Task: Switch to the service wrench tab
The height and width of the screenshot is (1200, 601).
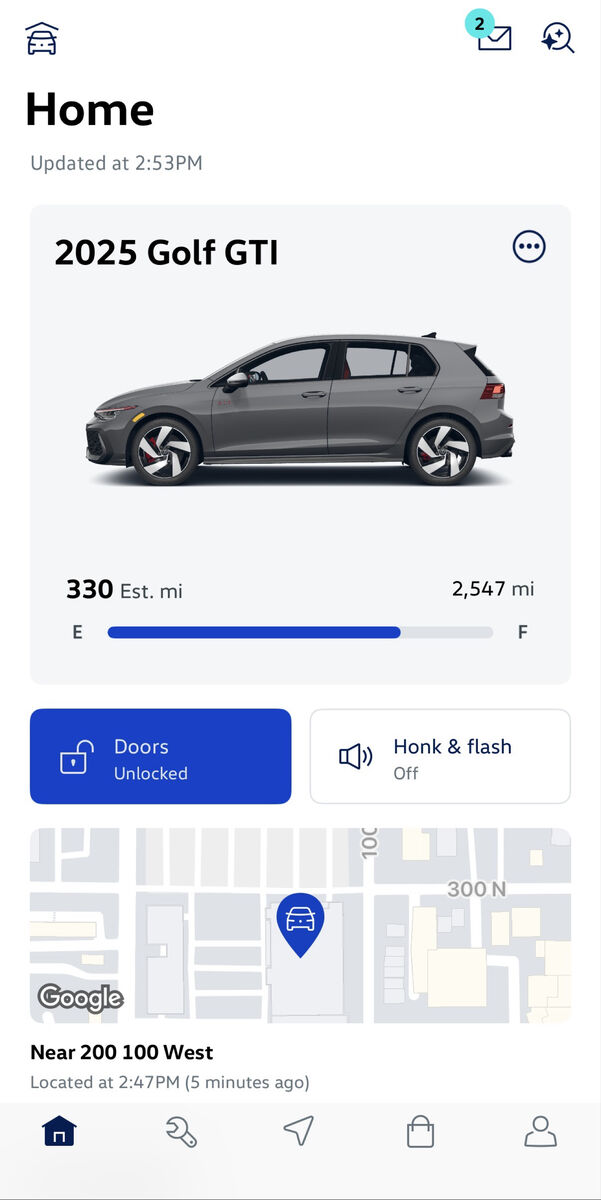Action: coord(181,1131)
